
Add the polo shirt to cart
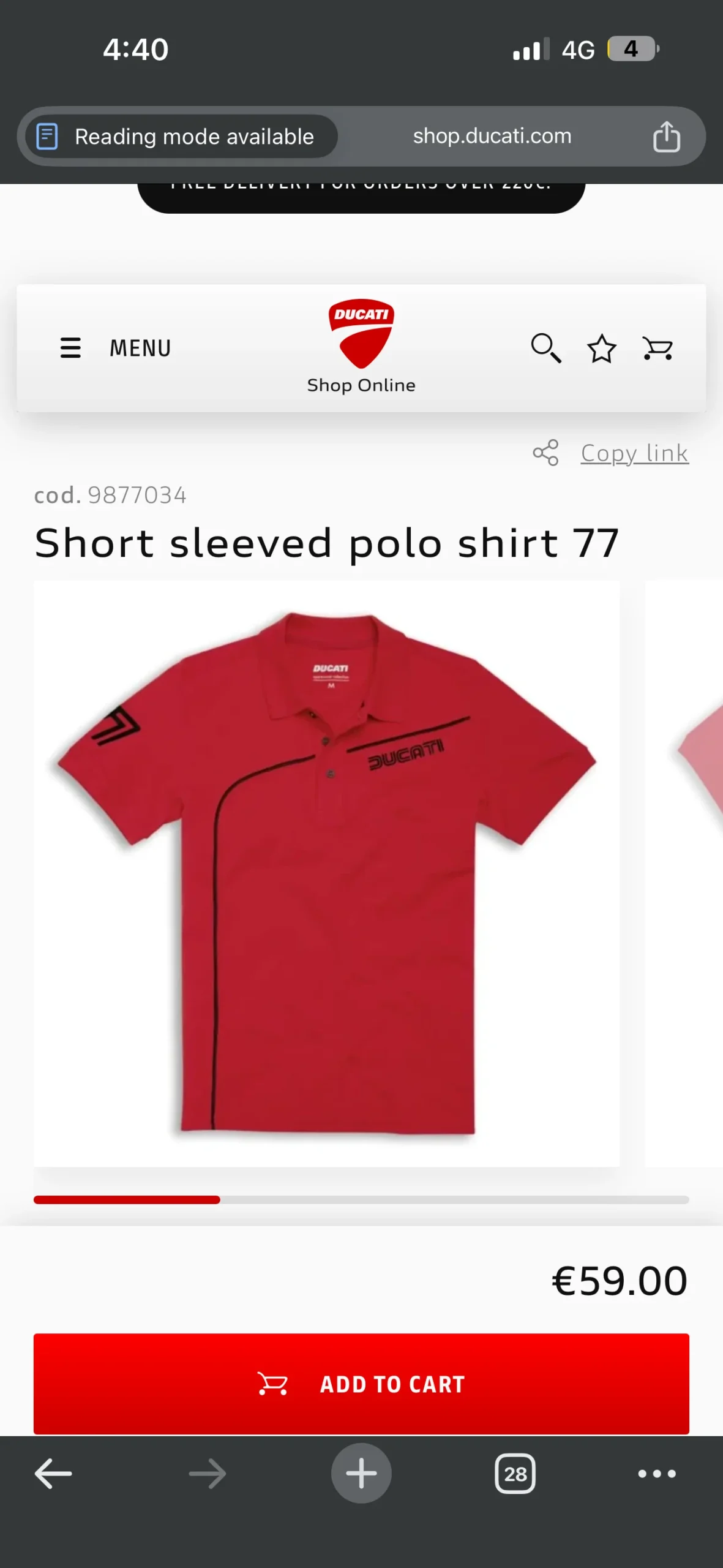click(x=361, y=1384)
